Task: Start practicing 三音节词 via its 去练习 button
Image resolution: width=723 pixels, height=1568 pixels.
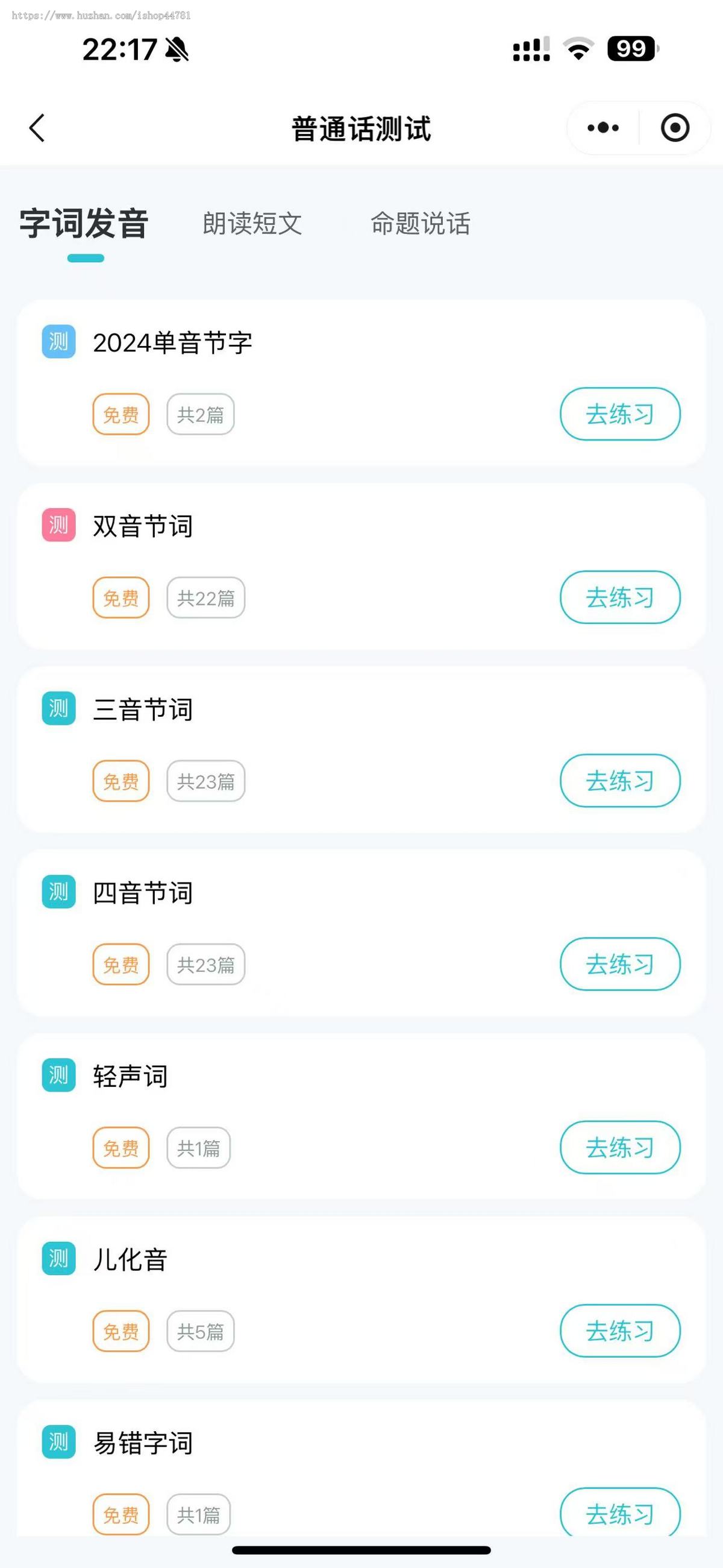Action: coord(619,781)
